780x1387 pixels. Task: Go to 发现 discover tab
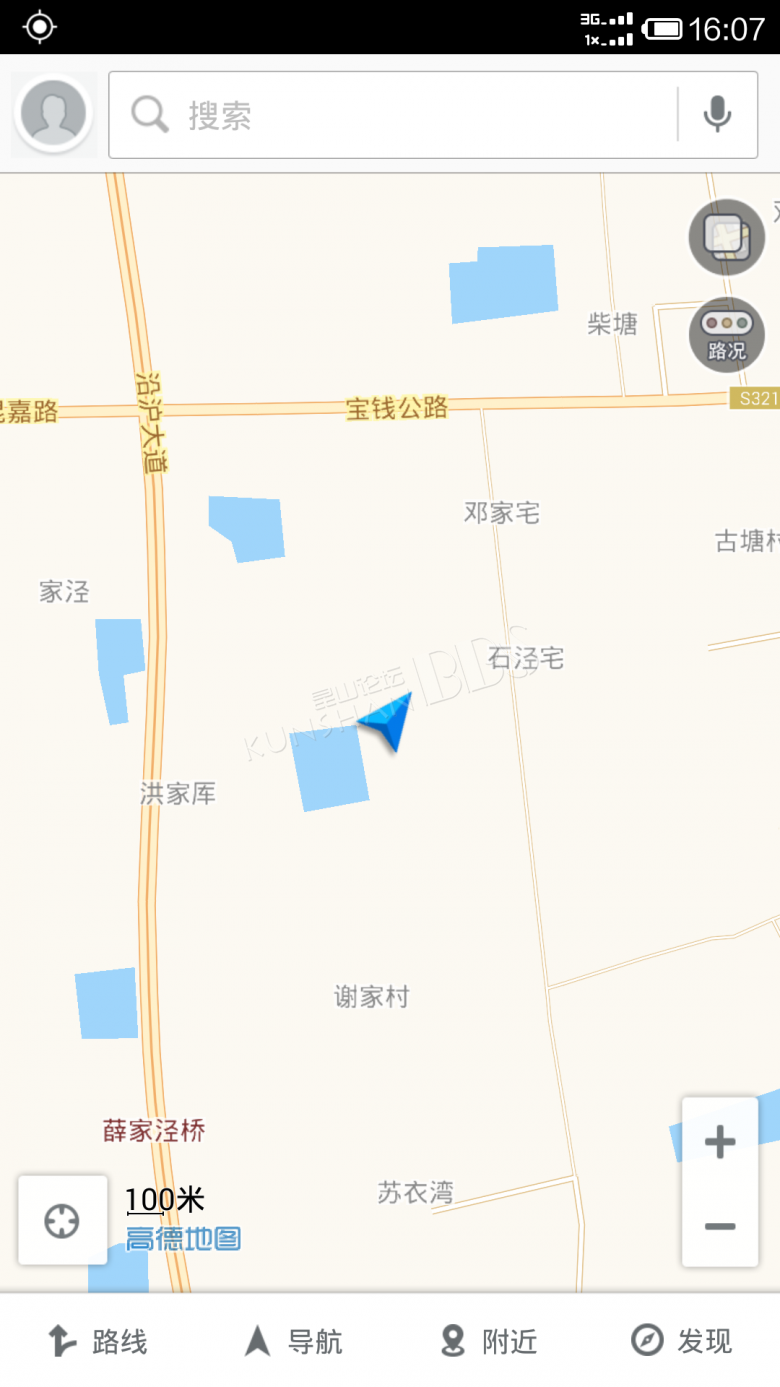point(682,1341)
